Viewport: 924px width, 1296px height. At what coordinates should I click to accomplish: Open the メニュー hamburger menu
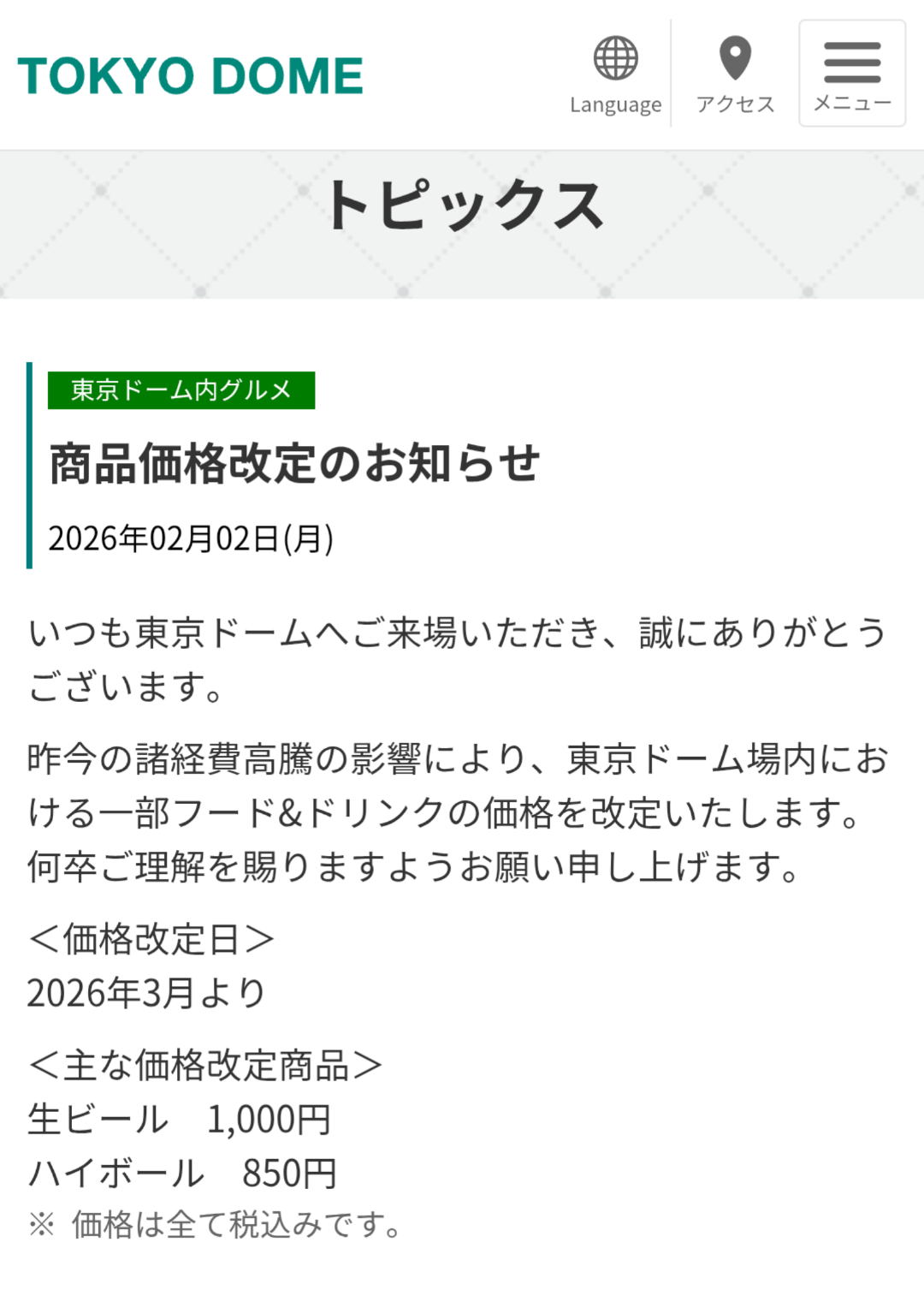(851, 74)
